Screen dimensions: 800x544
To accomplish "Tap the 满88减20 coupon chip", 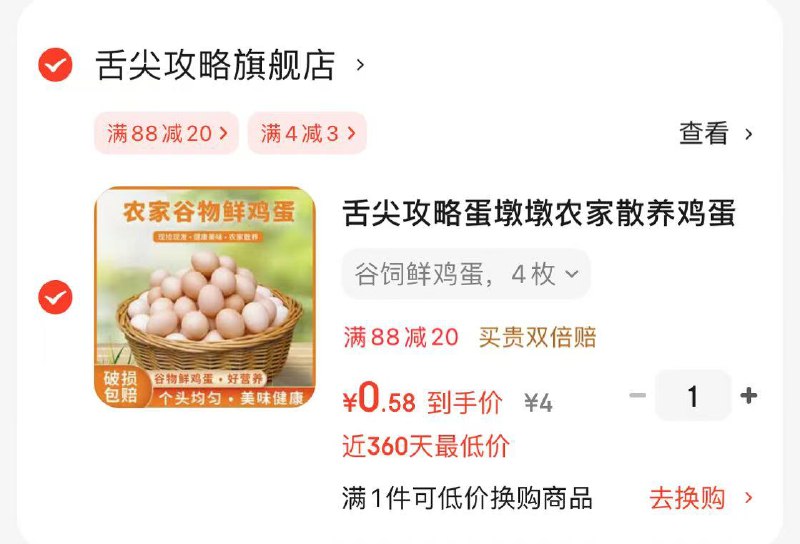I will click(167, 133).
